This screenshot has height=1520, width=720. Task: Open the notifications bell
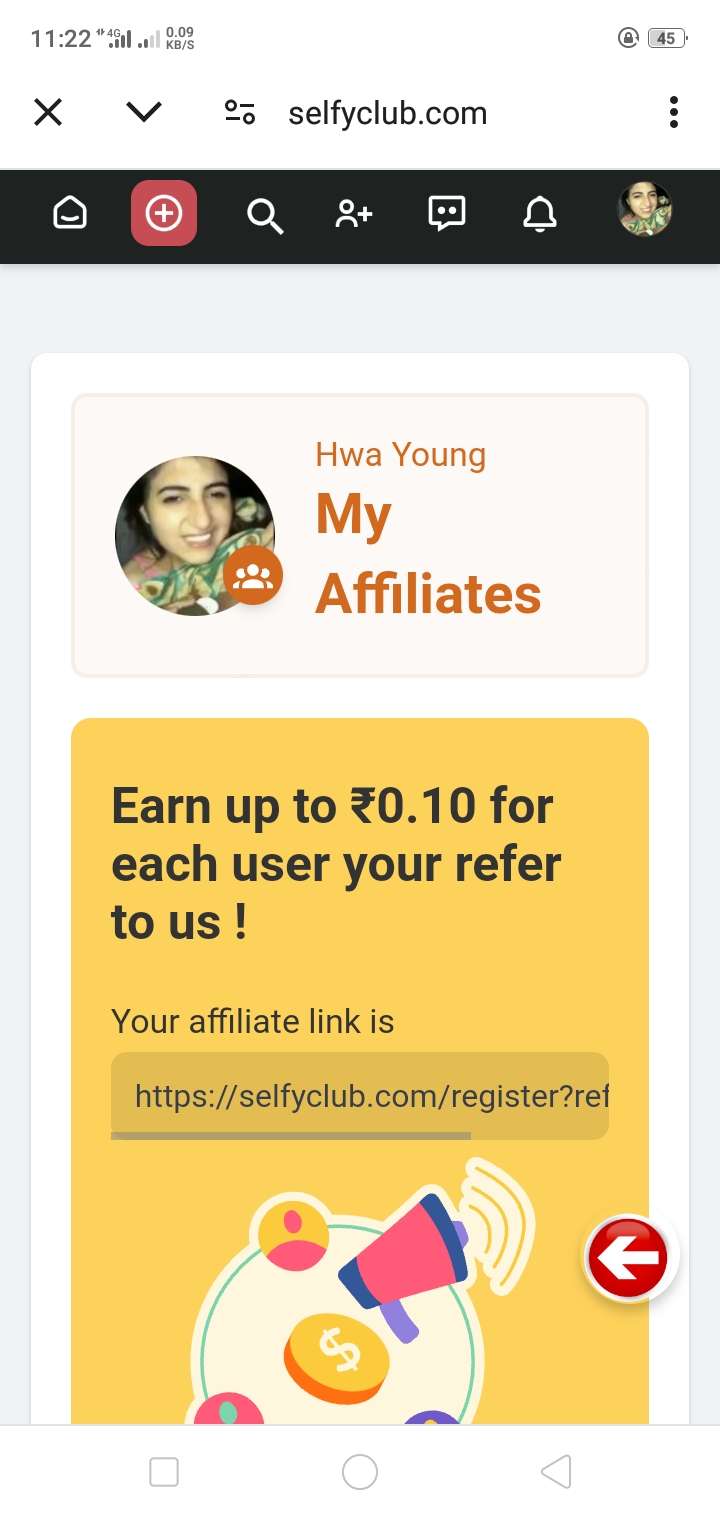[x=540, y=214]
